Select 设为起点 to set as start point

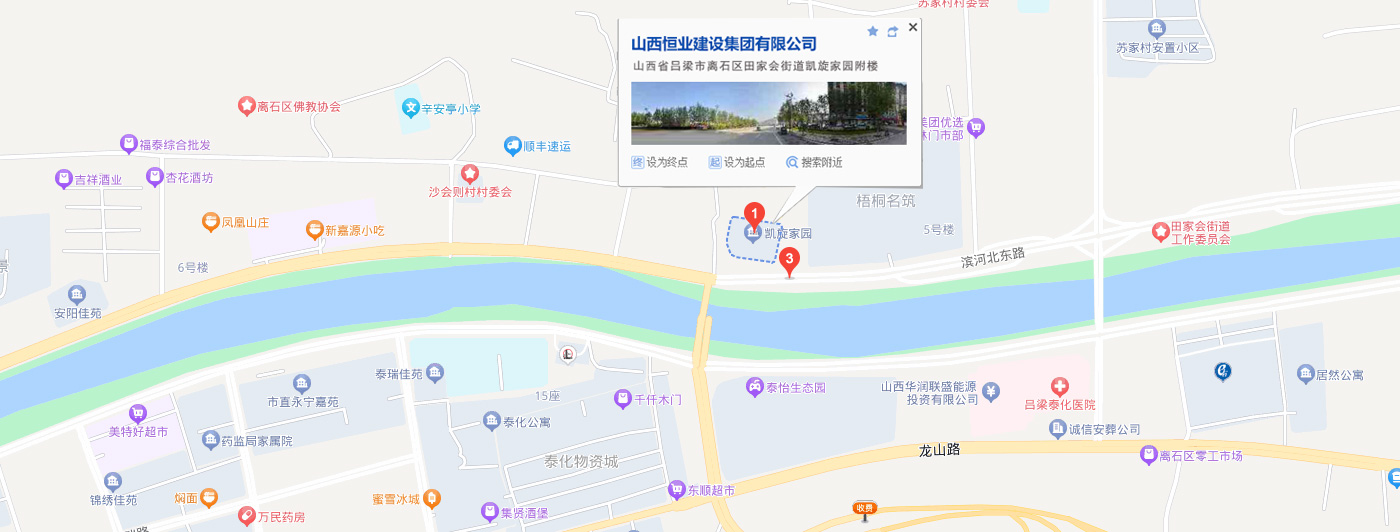[x=737, y=162]
